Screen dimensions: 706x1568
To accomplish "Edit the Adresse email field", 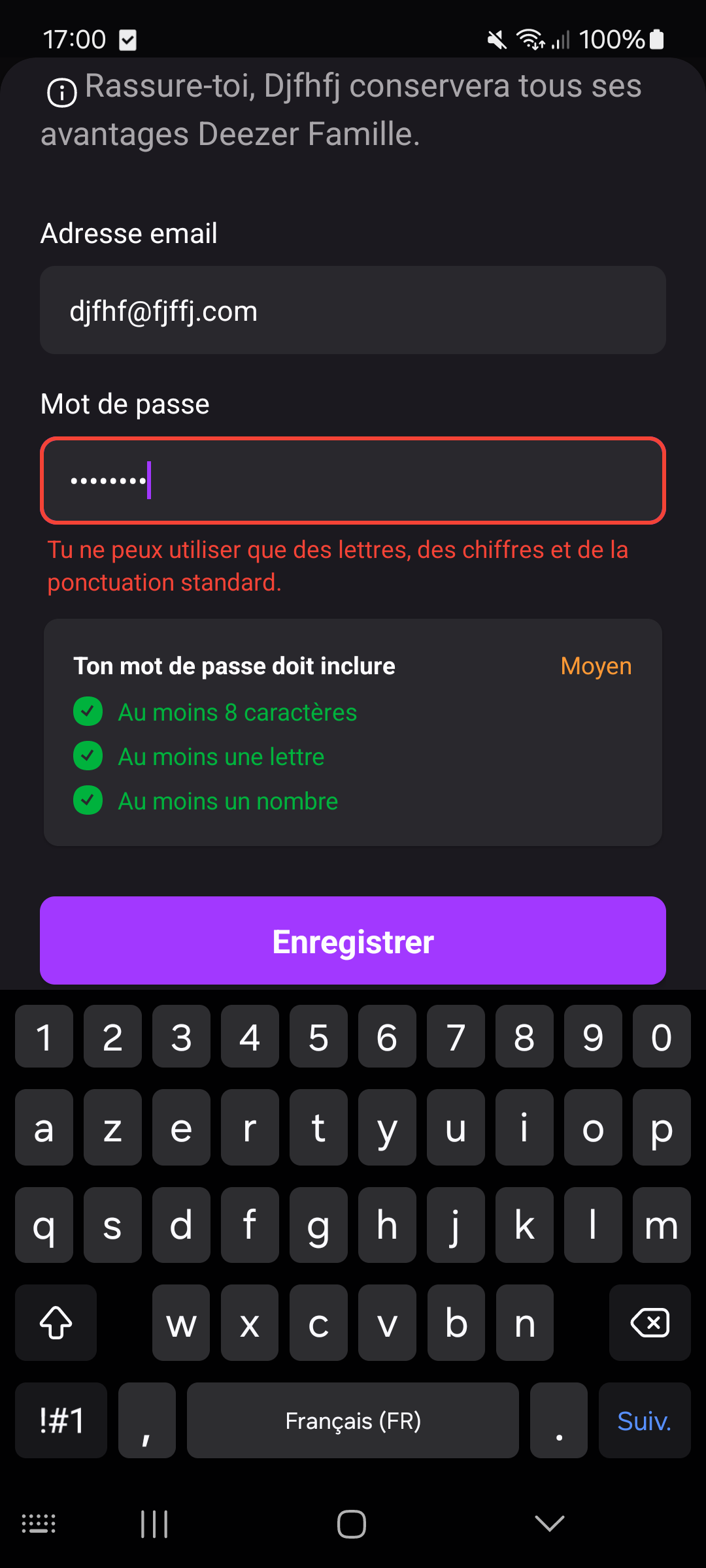I will 353,310.
